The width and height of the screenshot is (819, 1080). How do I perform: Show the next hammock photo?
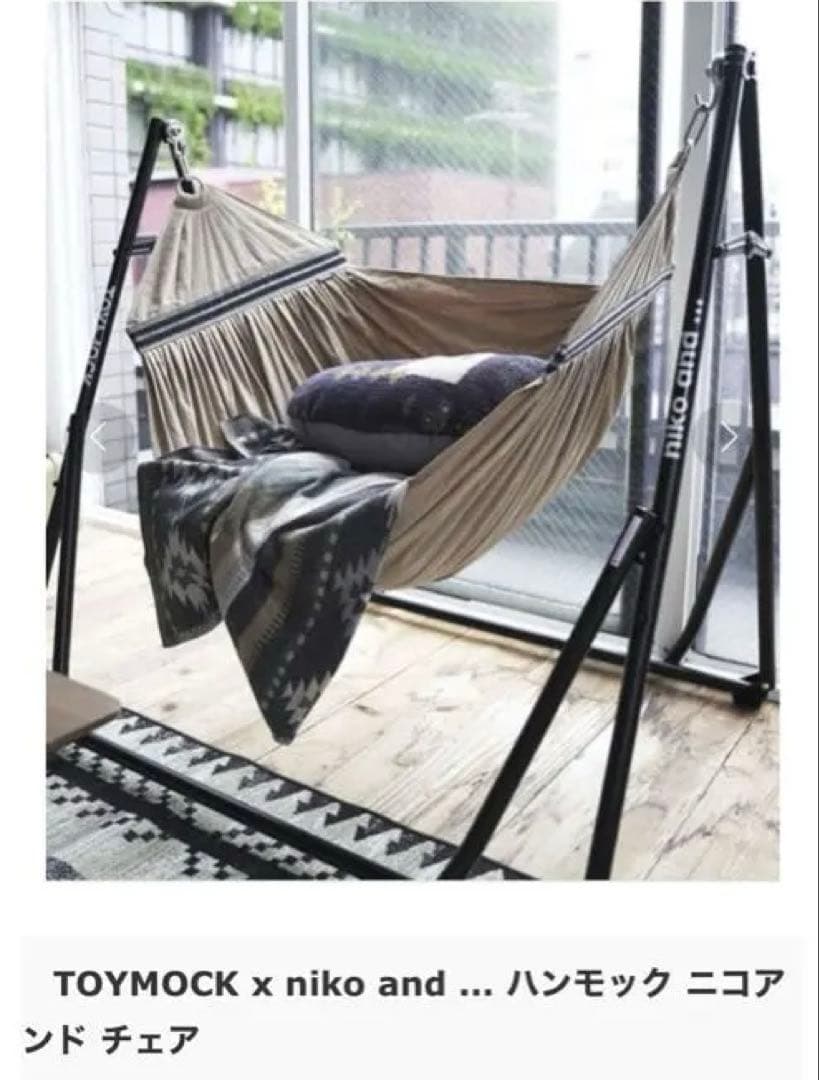pyautogui.click(x=729, y=437)
